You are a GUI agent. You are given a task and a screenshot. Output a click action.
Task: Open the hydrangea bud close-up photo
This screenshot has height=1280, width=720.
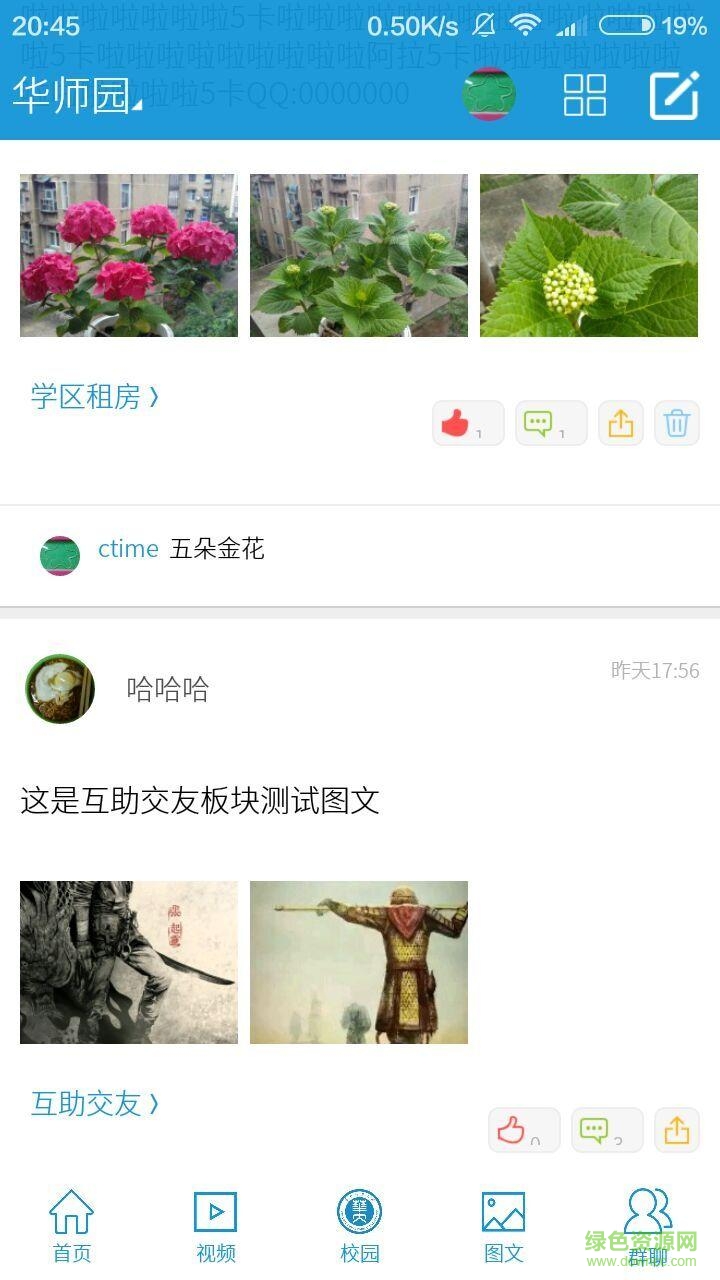589,255
